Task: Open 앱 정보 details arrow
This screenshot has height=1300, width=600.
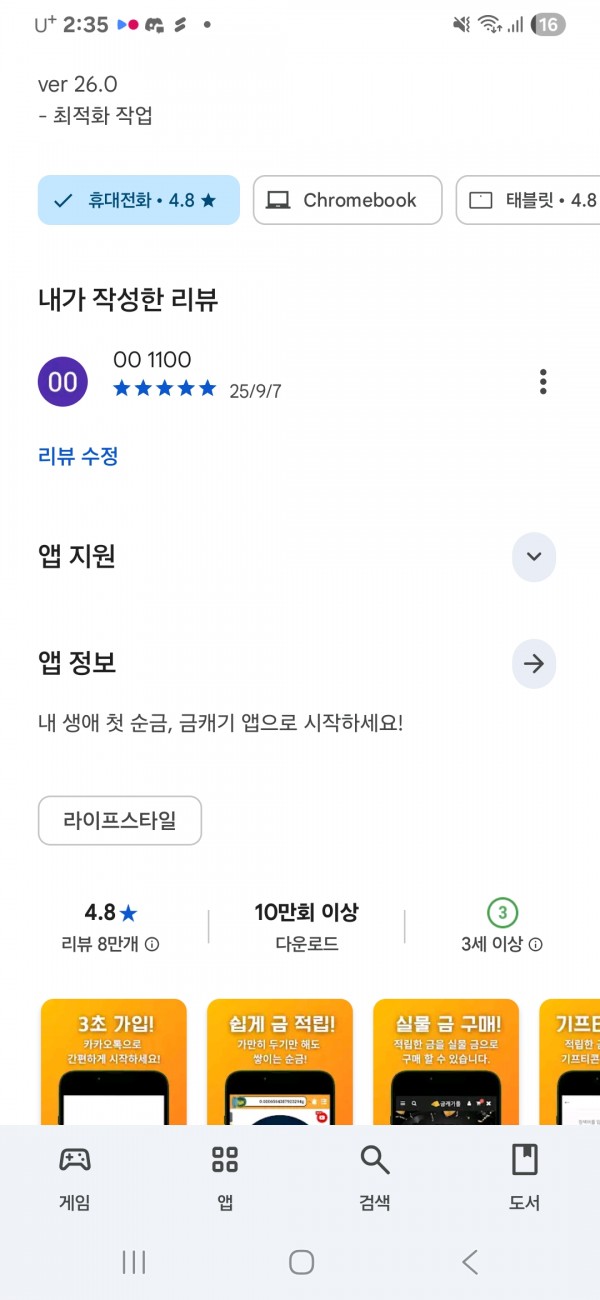Action: coord(534,664)
